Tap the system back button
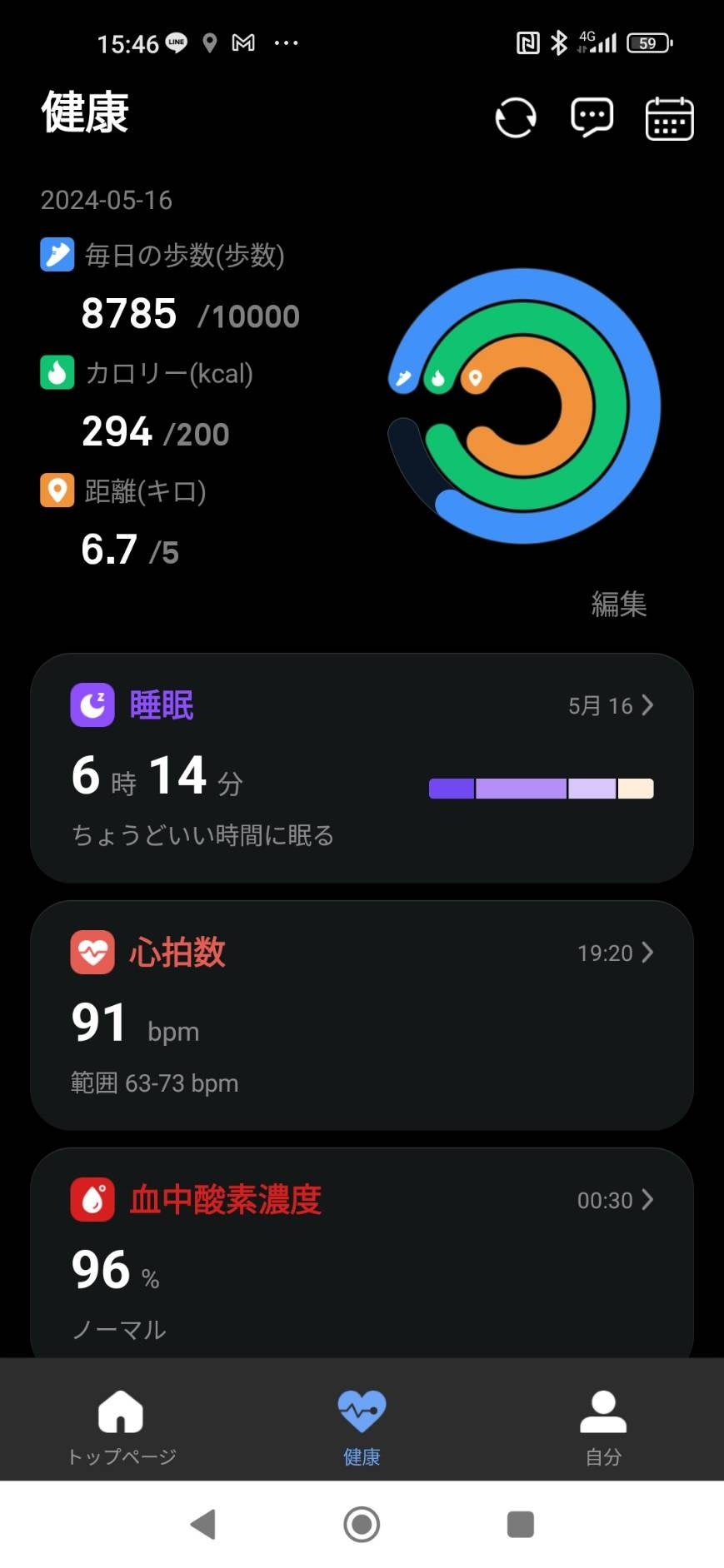Screen dimensions: 724x1568 tap(203, 1524)
